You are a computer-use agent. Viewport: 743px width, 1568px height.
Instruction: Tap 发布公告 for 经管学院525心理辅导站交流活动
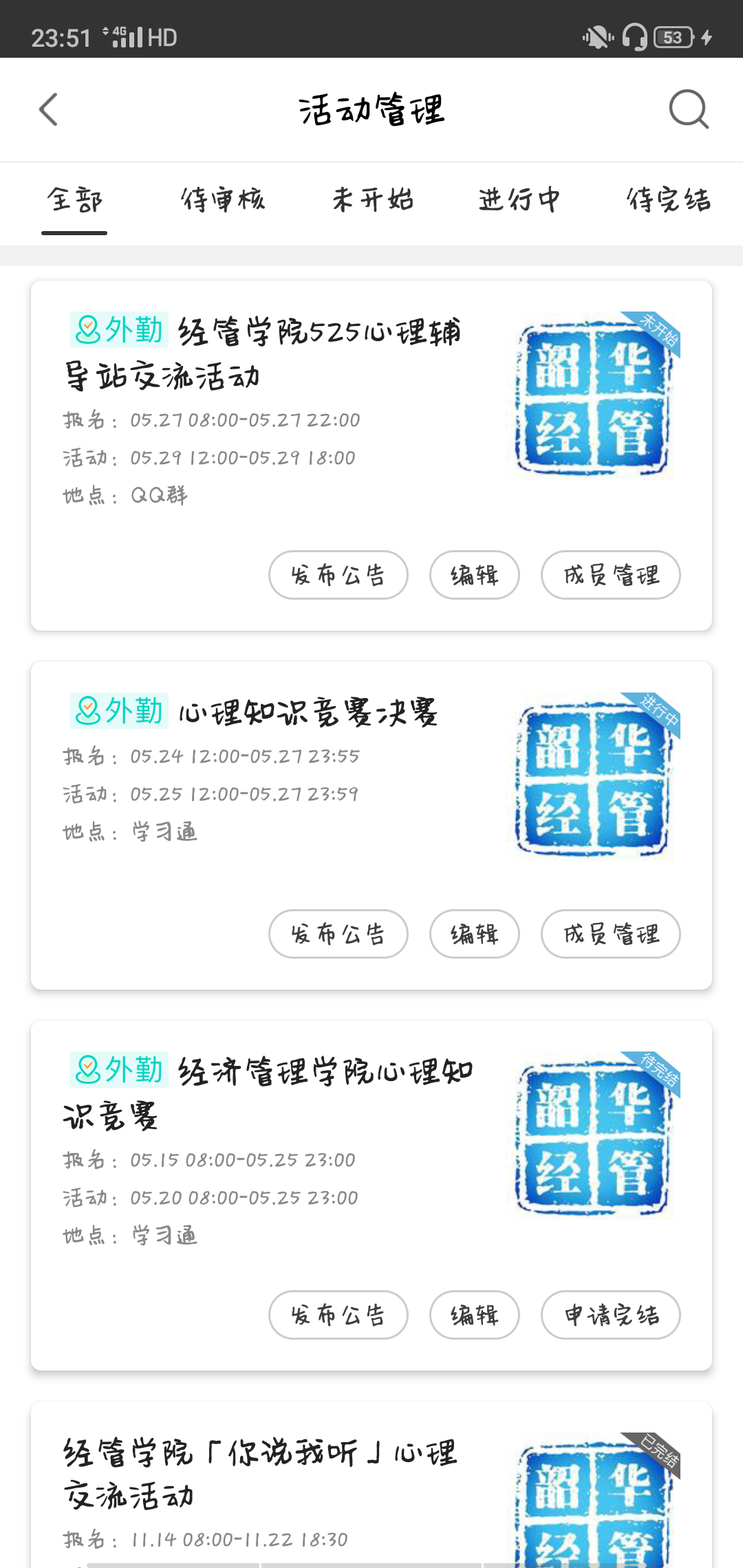tap(338, 575)
